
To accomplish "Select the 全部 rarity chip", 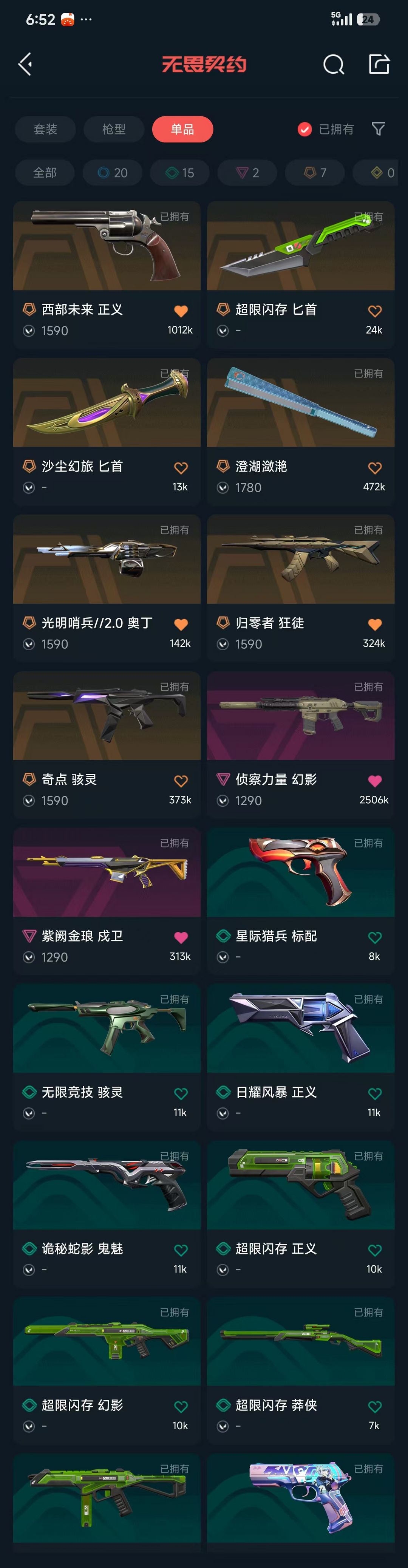I will coord(45,173).
